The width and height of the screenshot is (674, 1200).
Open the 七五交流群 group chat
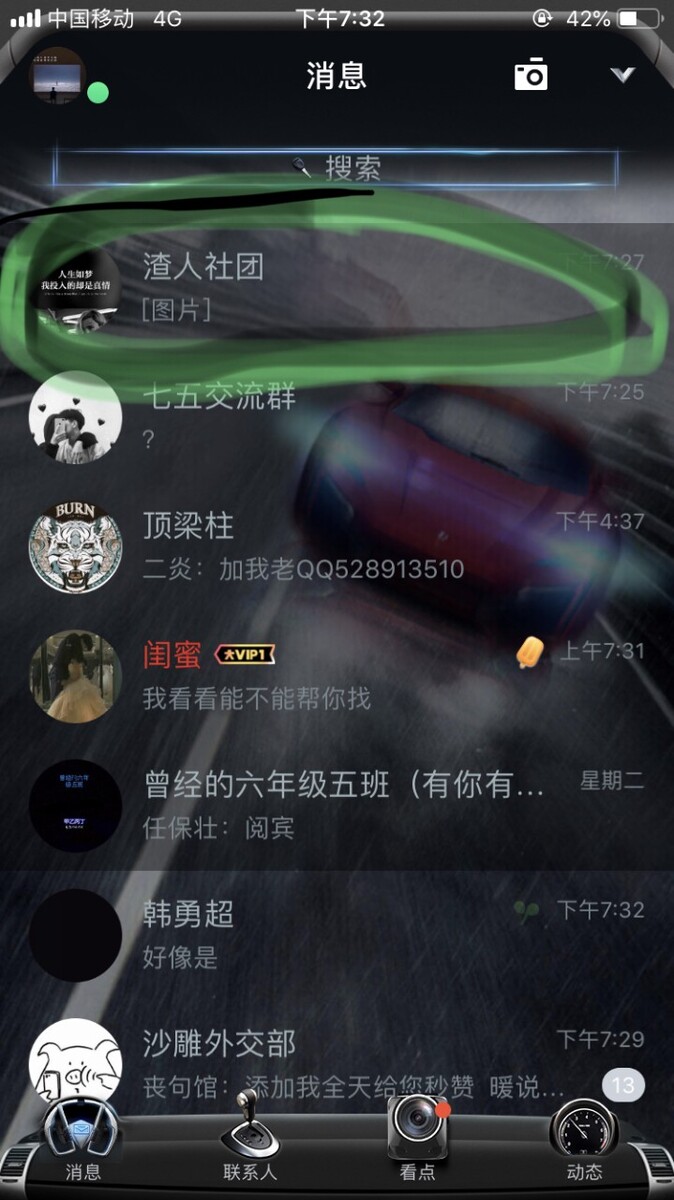(336, 416)
